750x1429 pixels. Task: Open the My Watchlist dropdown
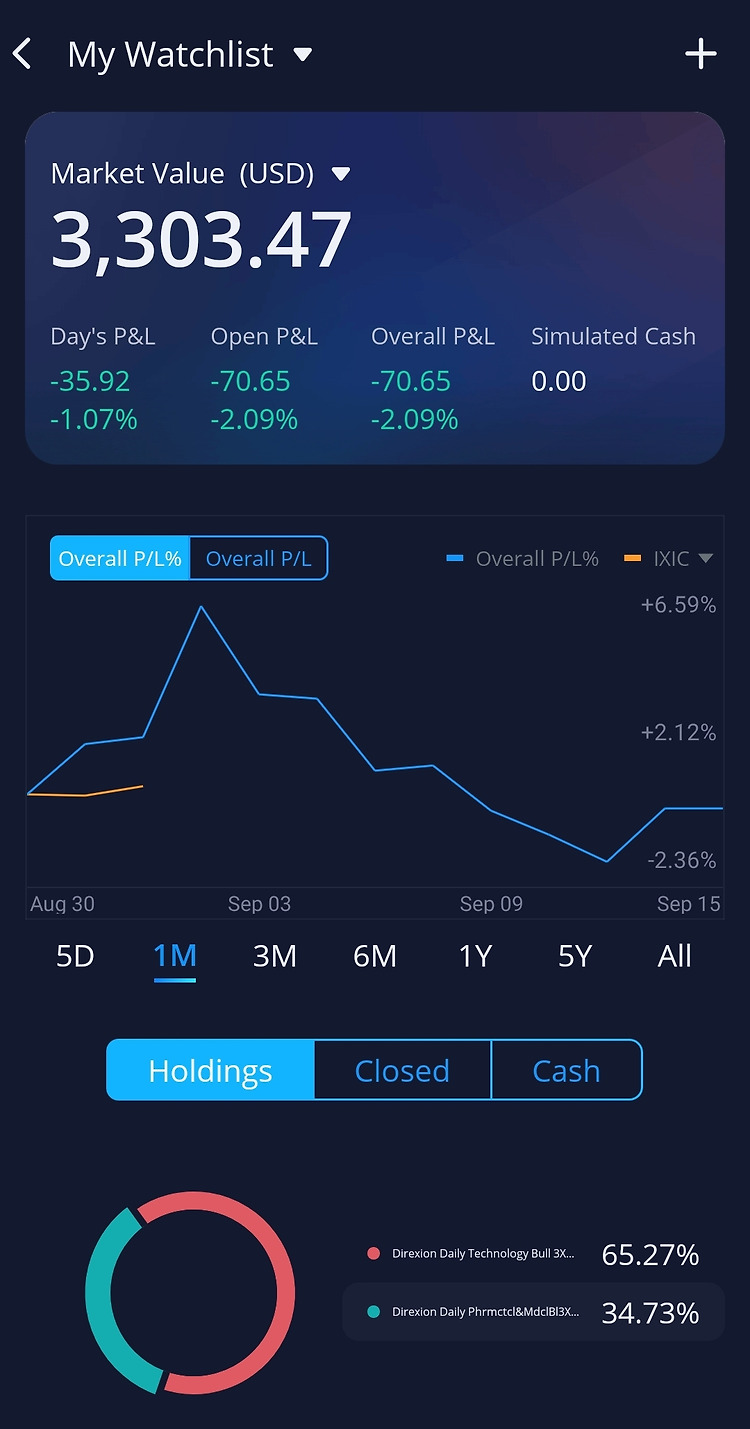190,55
